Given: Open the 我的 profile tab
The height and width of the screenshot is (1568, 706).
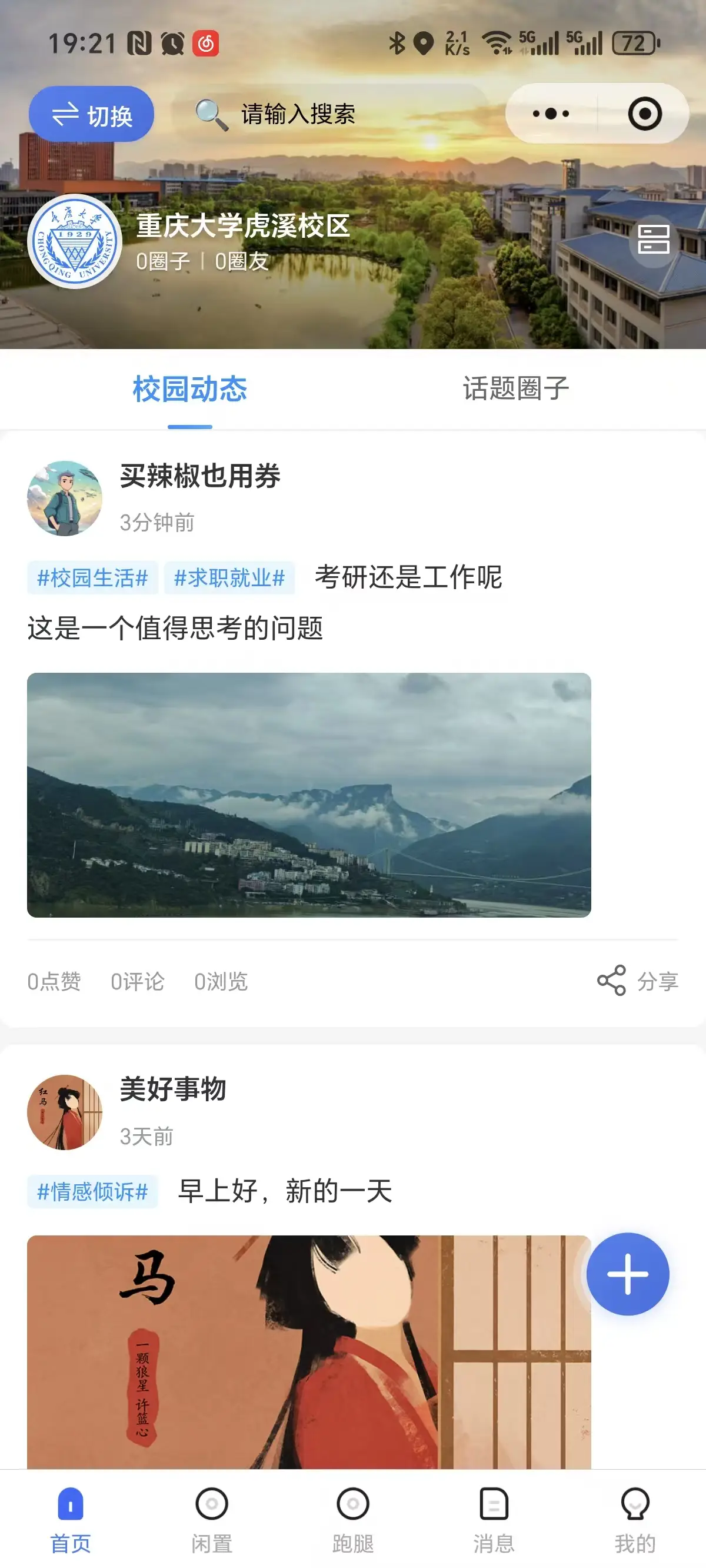Looking at the screenshot, I should click(635, 1517).
